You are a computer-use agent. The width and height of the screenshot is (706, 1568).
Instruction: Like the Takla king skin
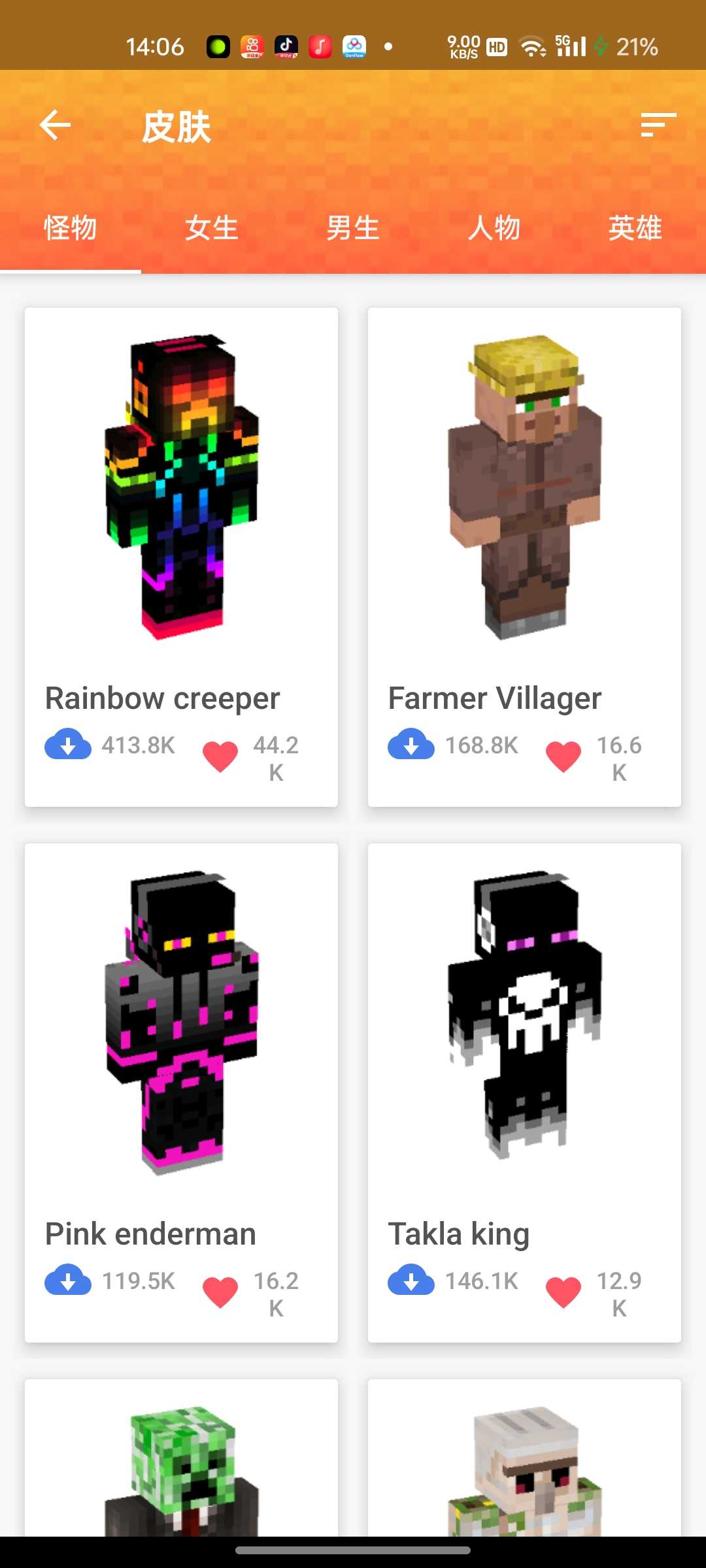pos(563,1292)
